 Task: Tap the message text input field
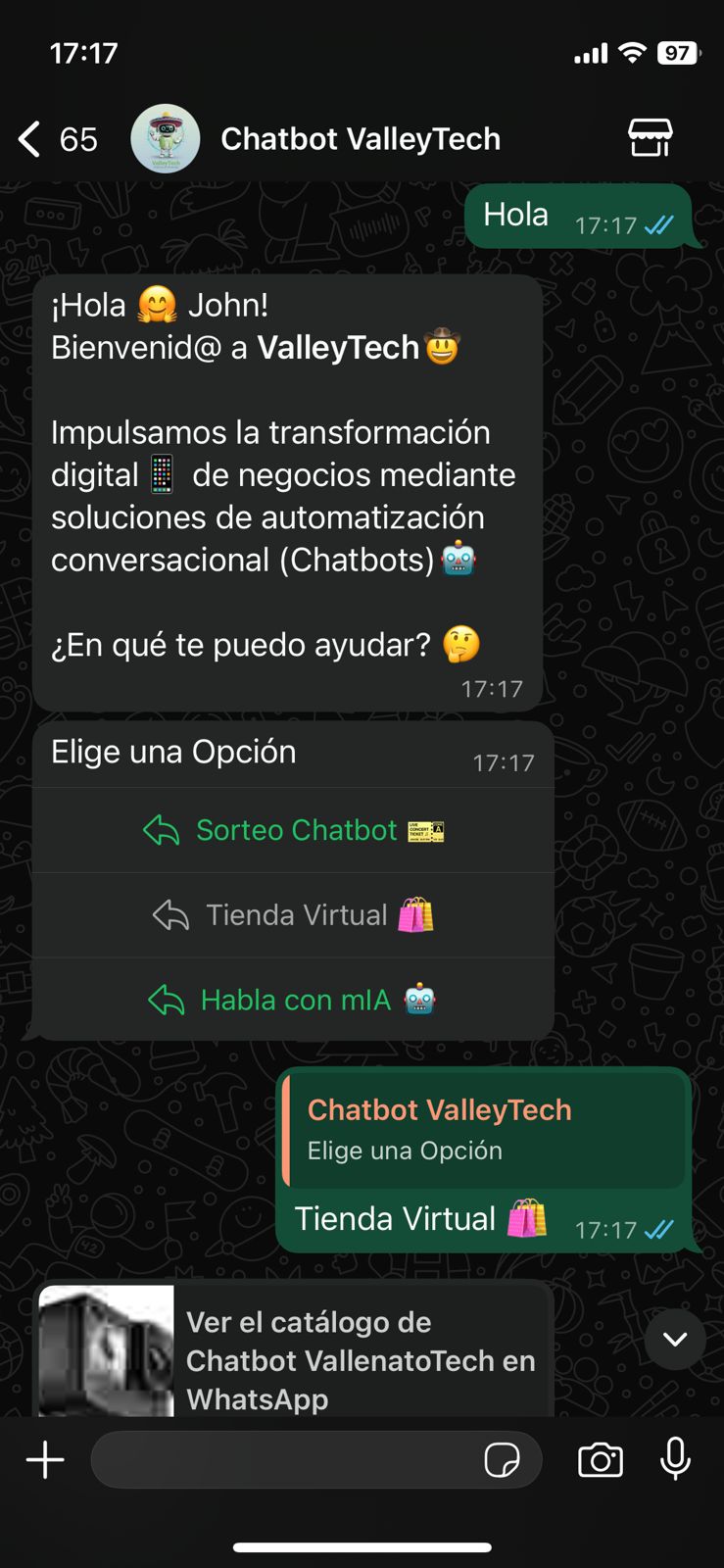click(294, 1459)
